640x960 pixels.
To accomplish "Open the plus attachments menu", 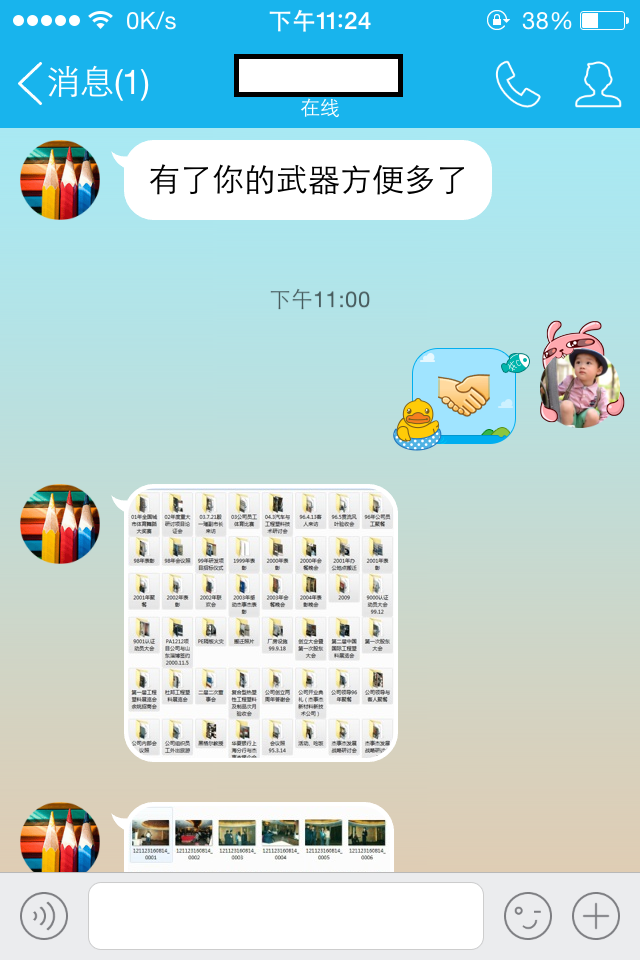I will (x=596, y=915).
